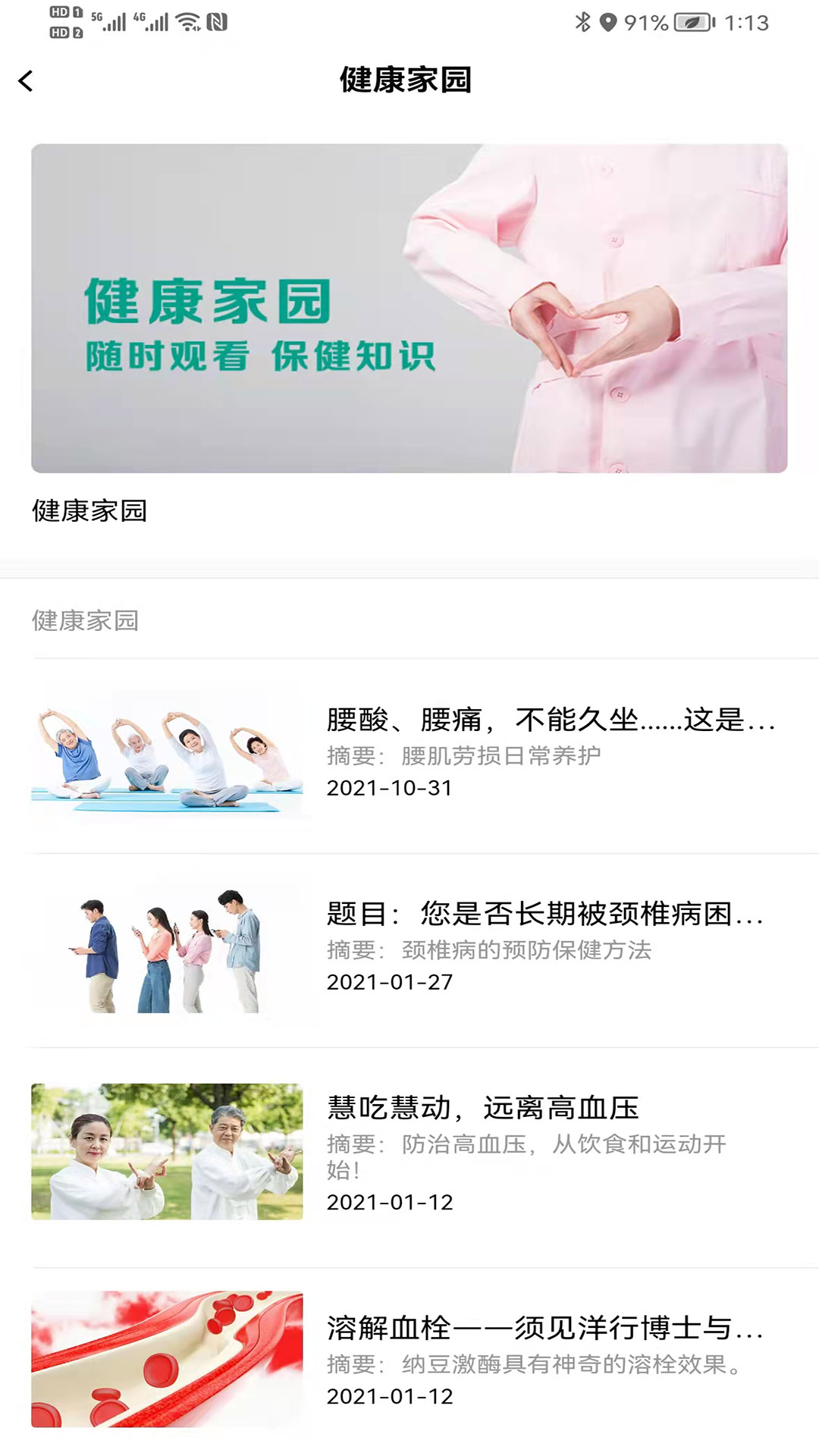
Task: Tap the 91% battery percentage display
Action: pos(645,21)
